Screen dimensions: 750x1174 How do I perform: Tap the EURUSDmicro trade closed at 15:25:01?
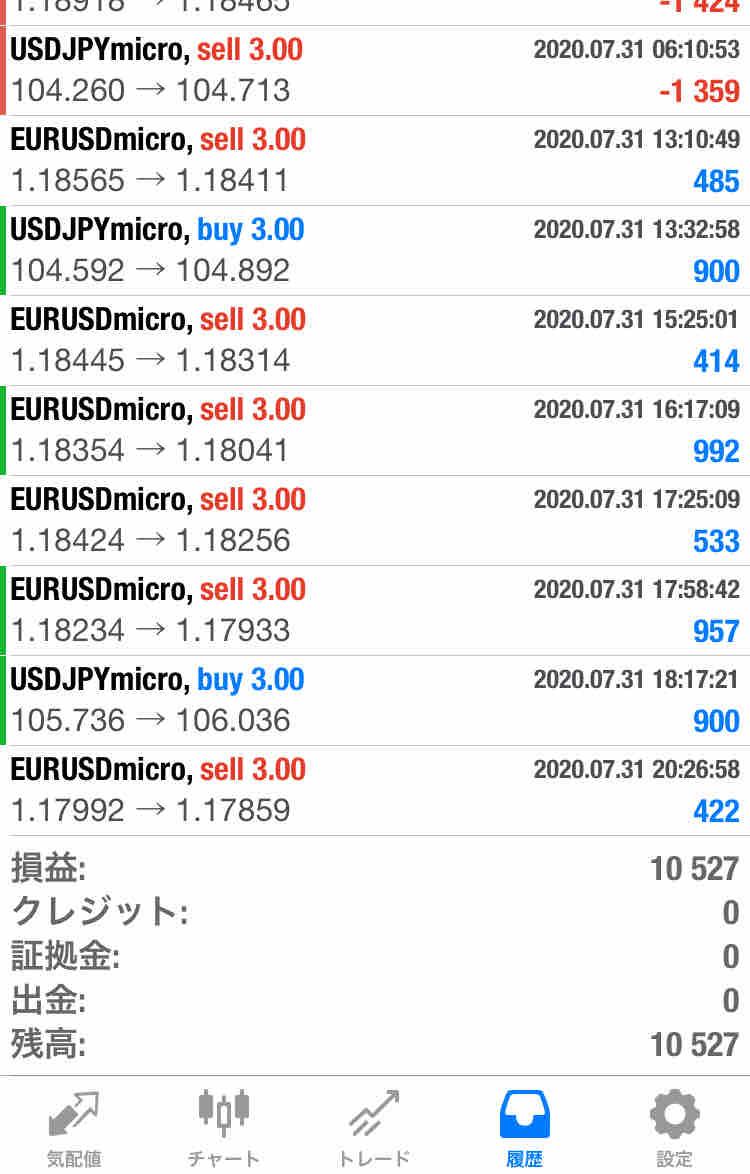pos(375,340)
